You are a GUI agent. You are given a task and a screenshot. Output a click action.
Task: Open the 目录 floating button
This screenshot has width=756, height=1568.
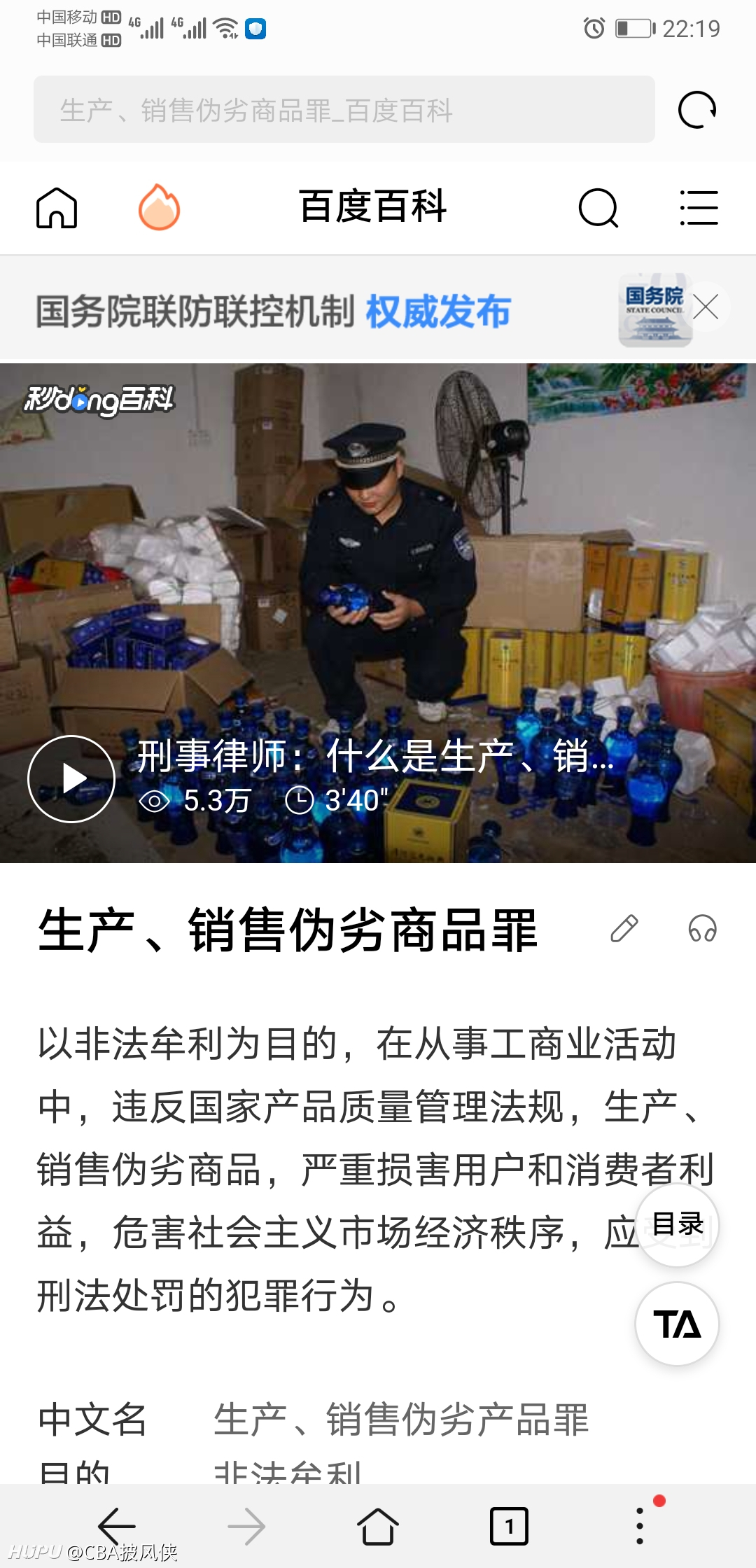point(677,1225)
